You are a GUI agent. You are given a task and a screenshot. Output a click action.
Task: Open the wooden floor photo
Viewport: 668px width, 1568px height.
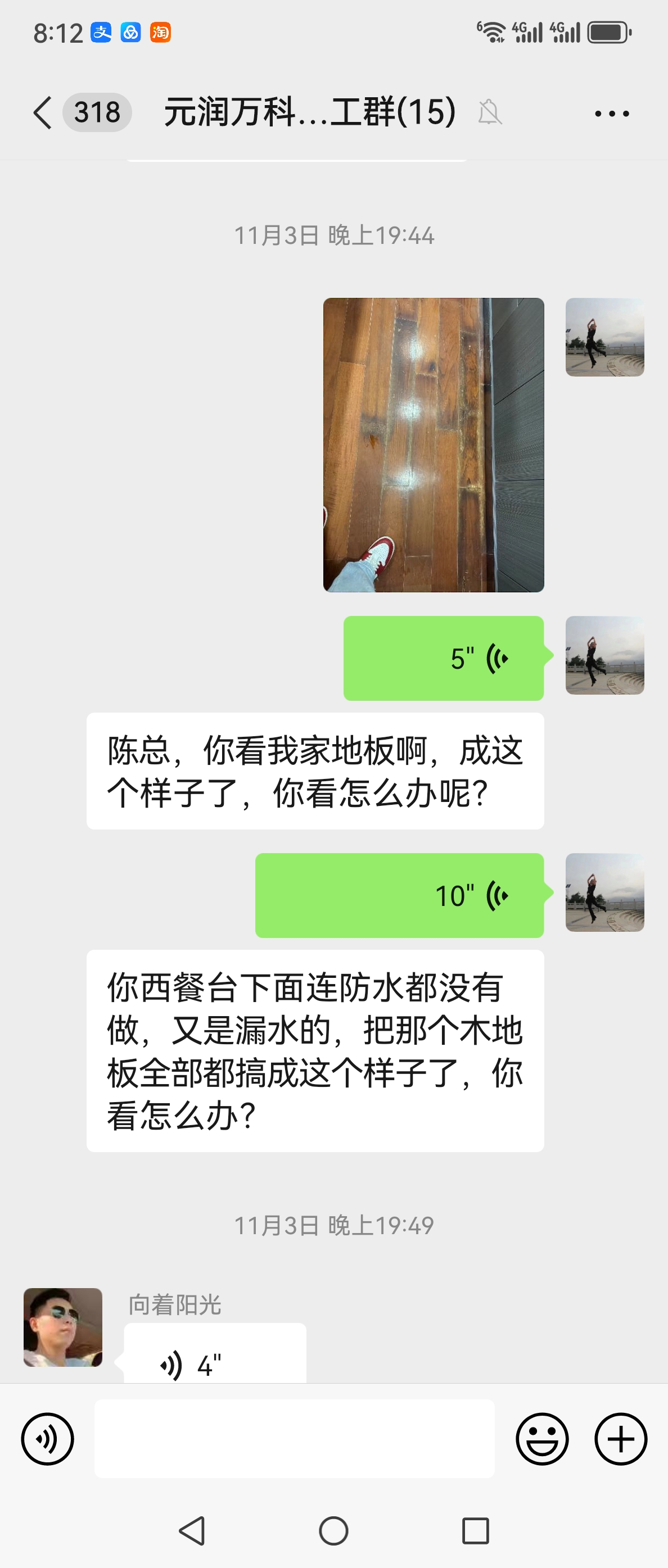pos(433,445)
